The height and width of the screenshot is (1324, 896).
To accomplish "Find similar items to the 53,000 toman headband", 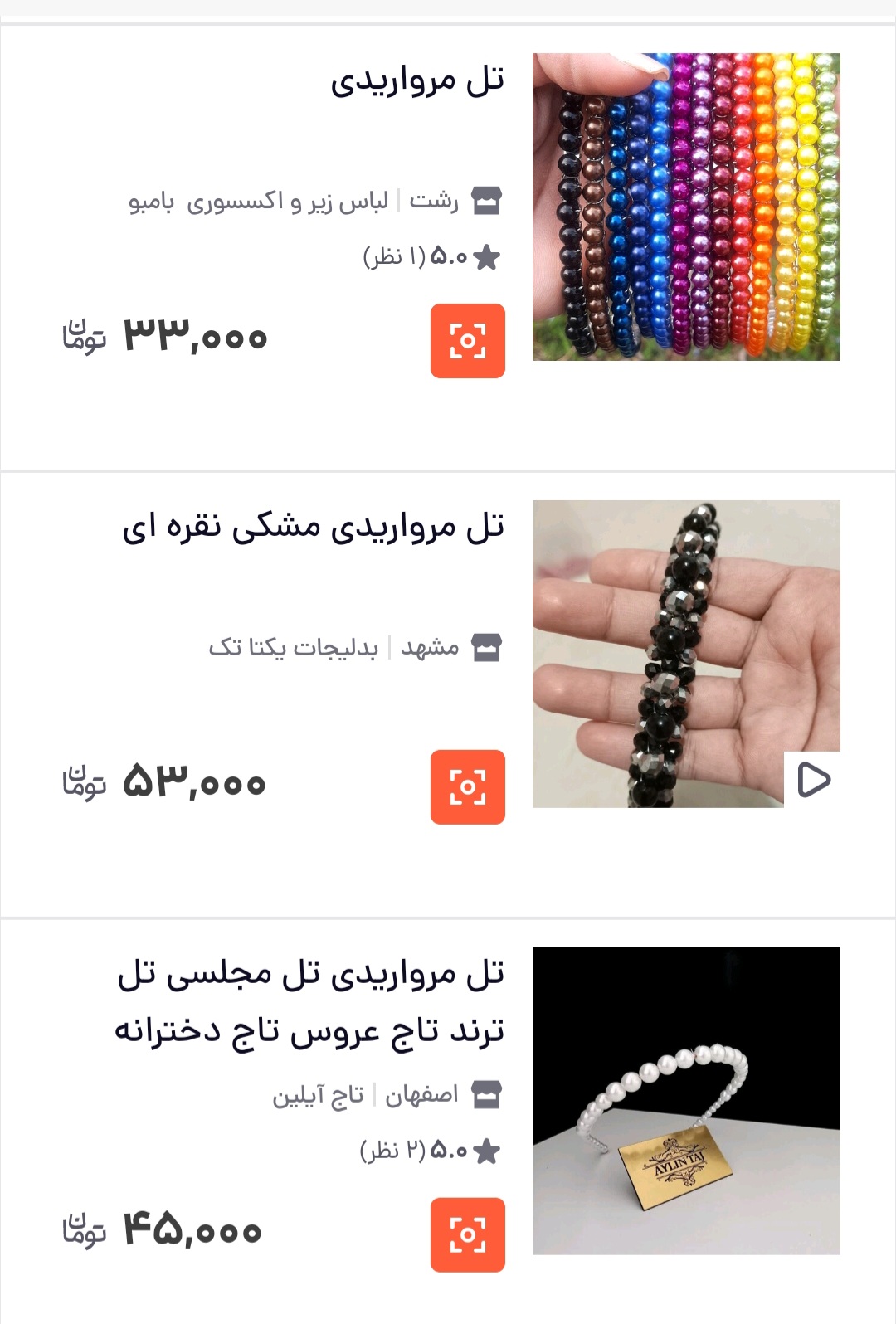I will 467,787.
